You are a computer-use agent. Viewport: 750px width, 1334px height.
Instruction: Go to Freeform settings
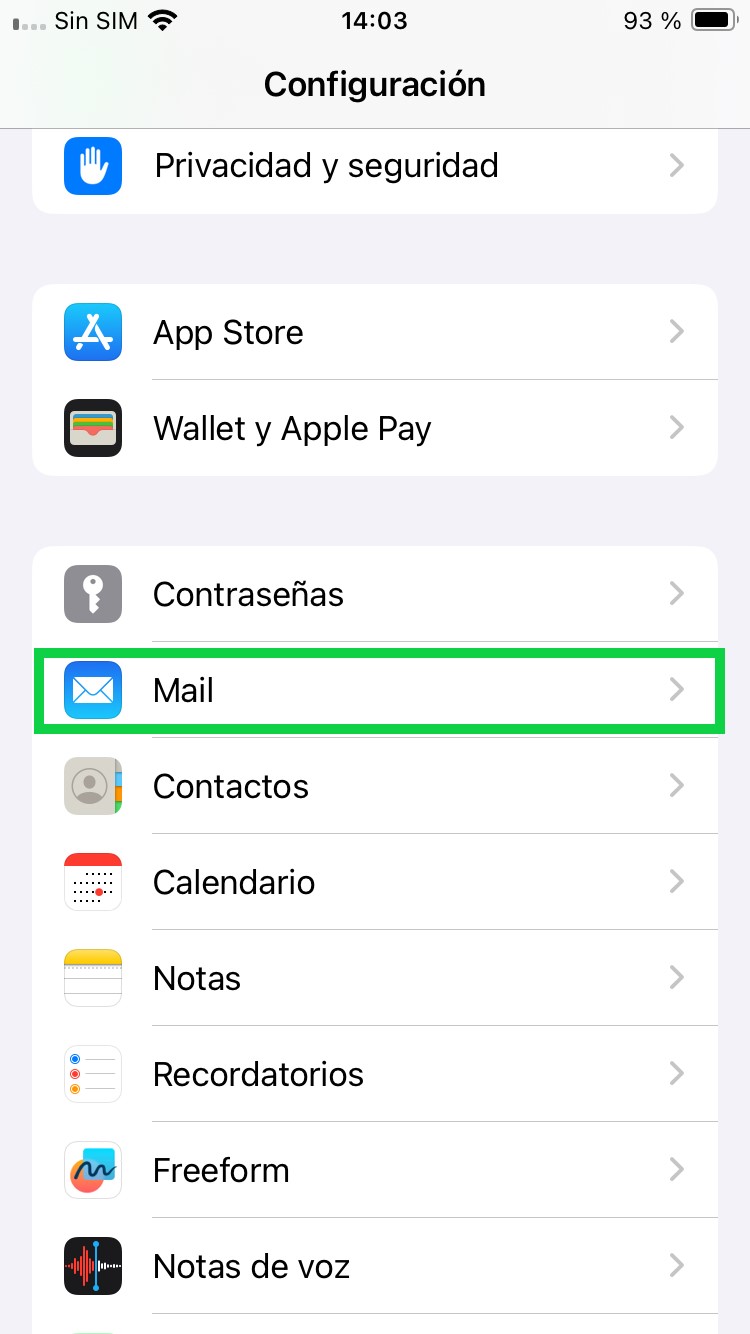point(375,1170)
